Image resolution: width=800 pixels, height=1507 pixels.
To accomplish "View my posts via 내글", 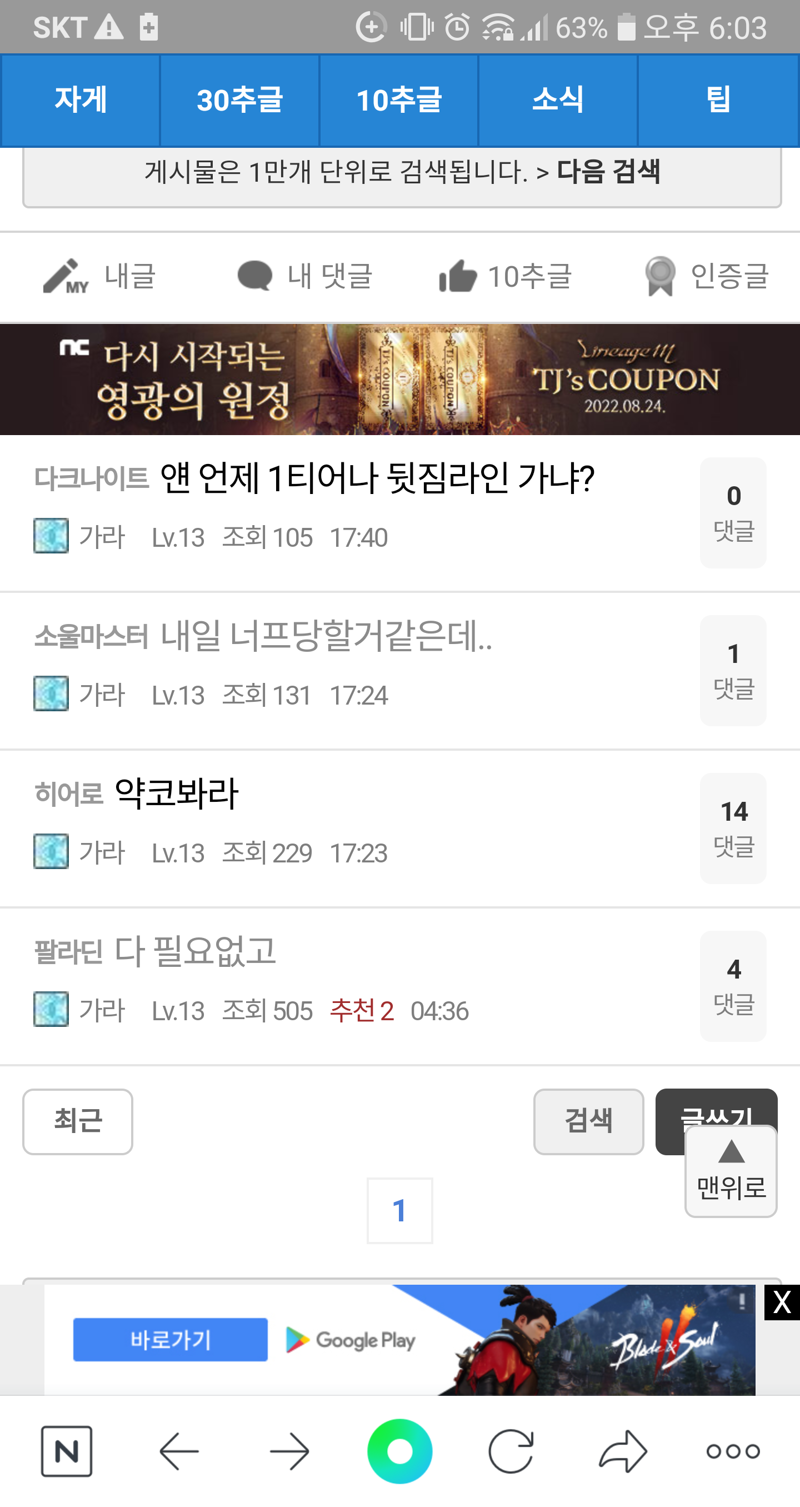I will tap(100, 276).
